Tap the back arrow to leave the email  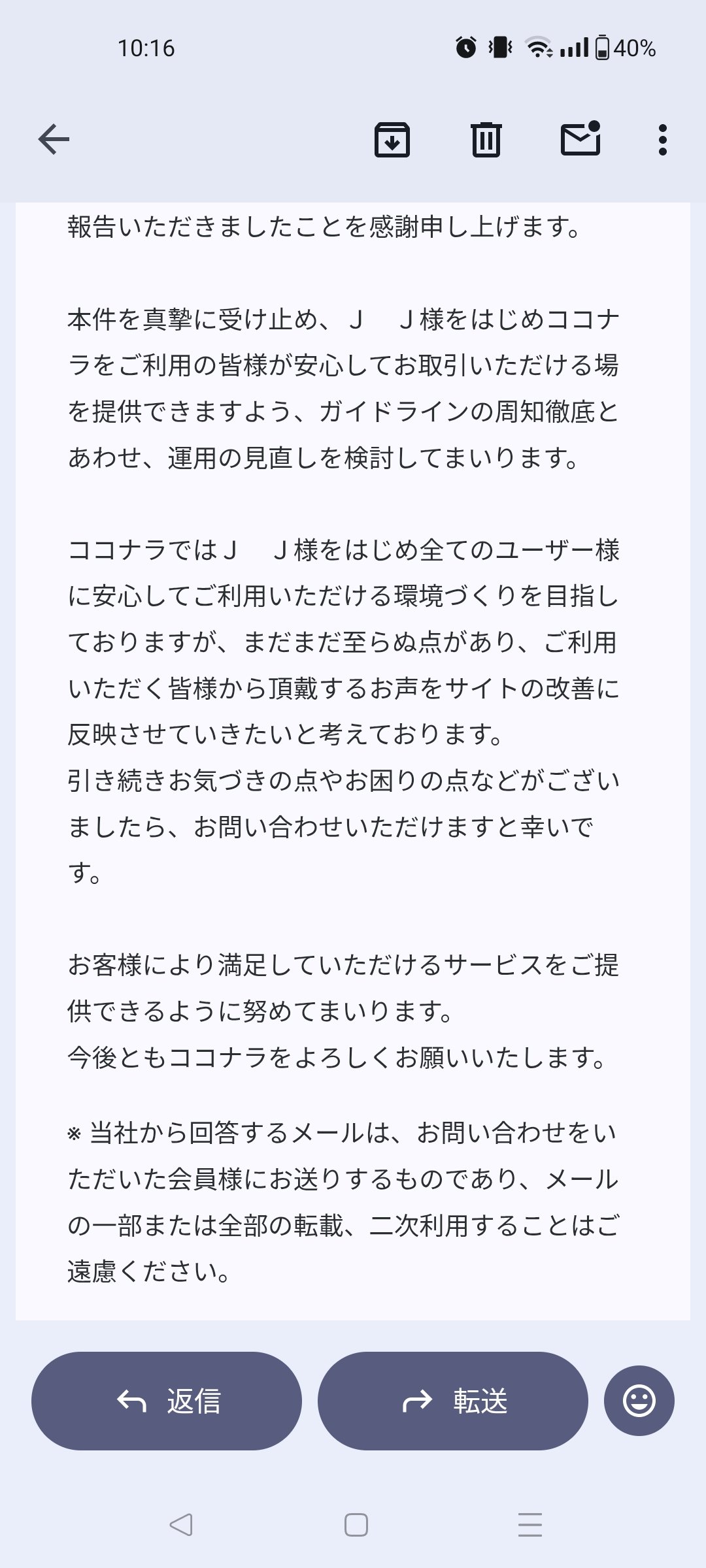pyautogui.click(x=52, y=139)
